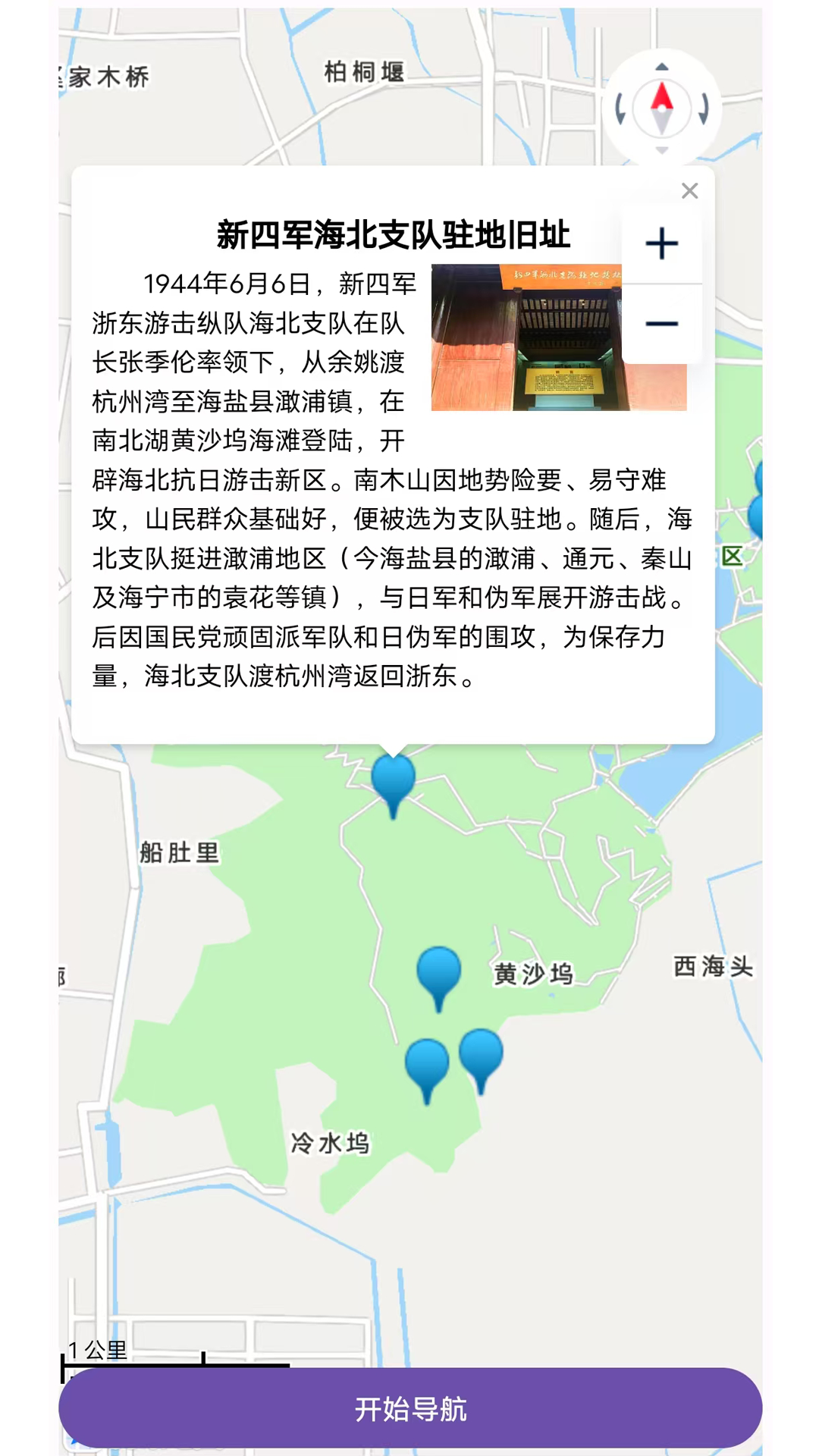Viewport: 819px width, 1456px height.
Task: Tap the compass to reset map to north
Action: tap(661, 106)
